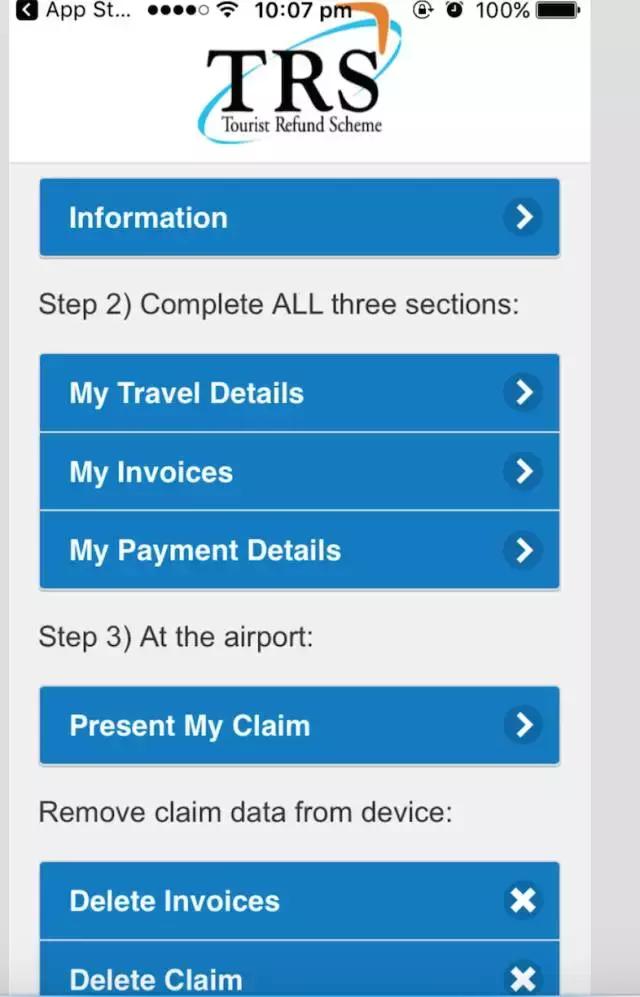This screenshot has width=640, height=997.
Task: Go to My Invoices
Action: 299,471
